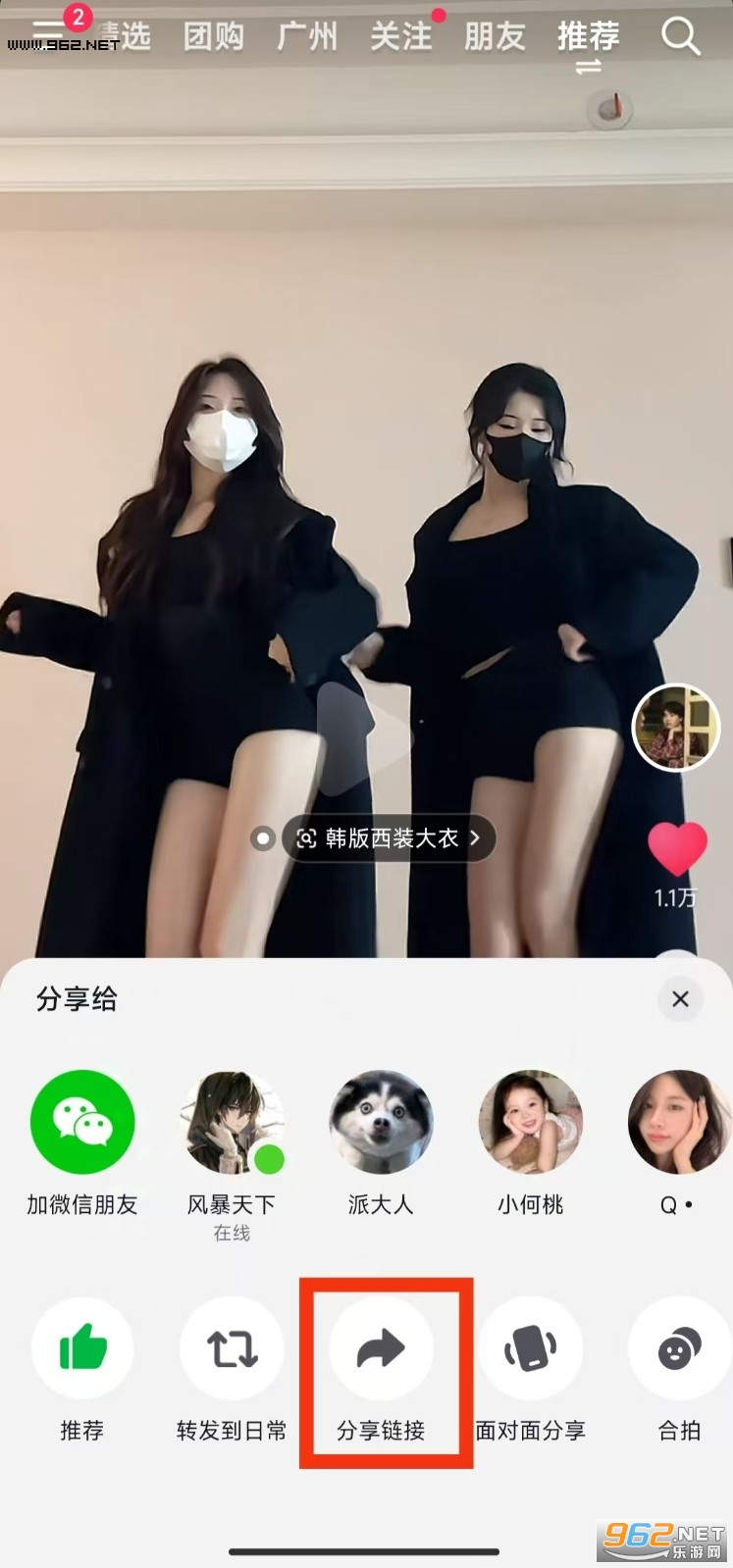
Task: Open the 韩版西装大衣 product search chip
Action: click(389, 838)
